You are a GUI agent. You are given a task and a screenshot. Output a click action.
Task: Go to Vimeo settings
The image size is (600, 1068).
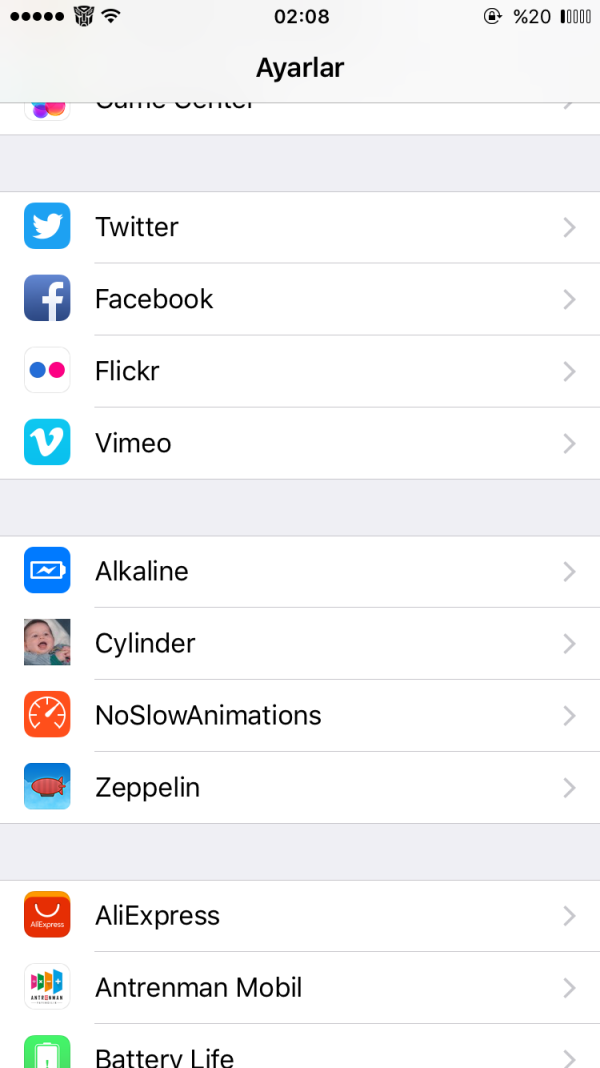pyautogui.click(x=300, y=443)
